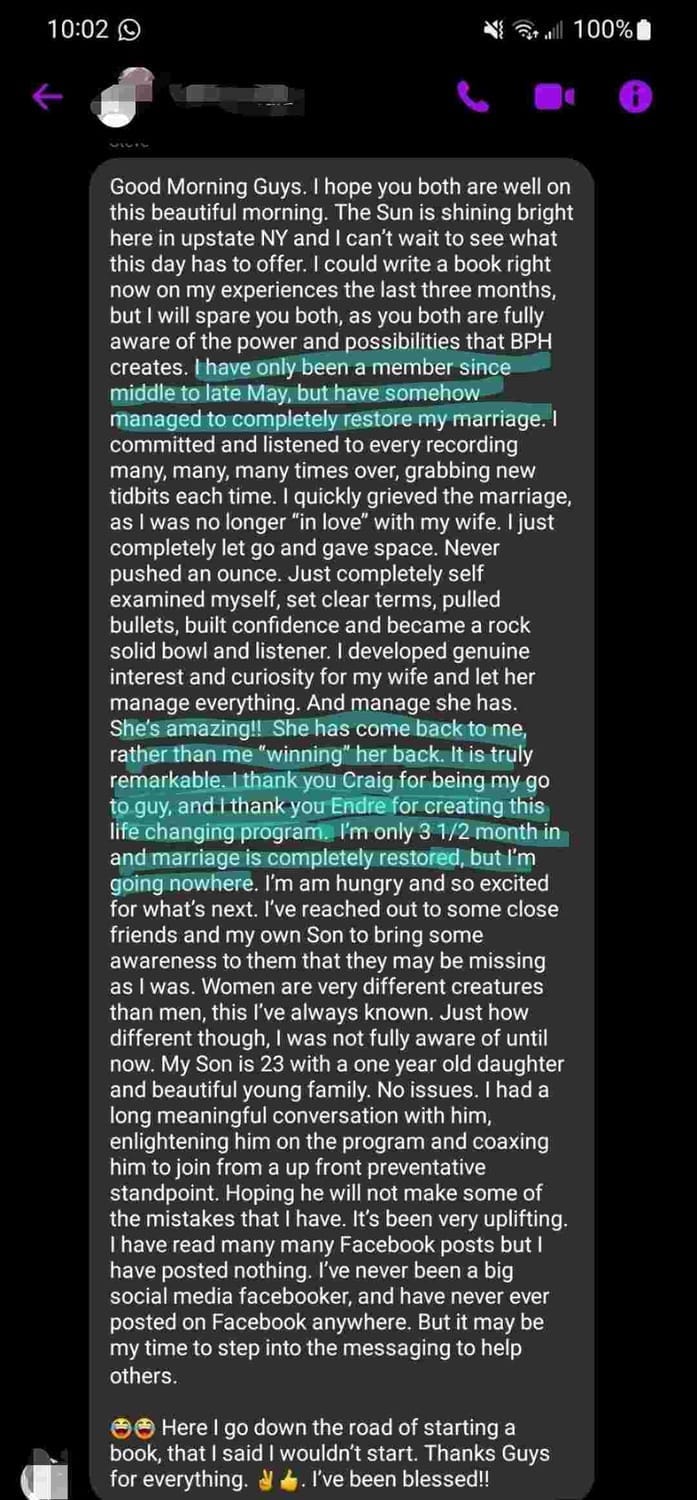697x1500 pixels.
Task: Open the contact's profile picture
Action: pos(122,96)
